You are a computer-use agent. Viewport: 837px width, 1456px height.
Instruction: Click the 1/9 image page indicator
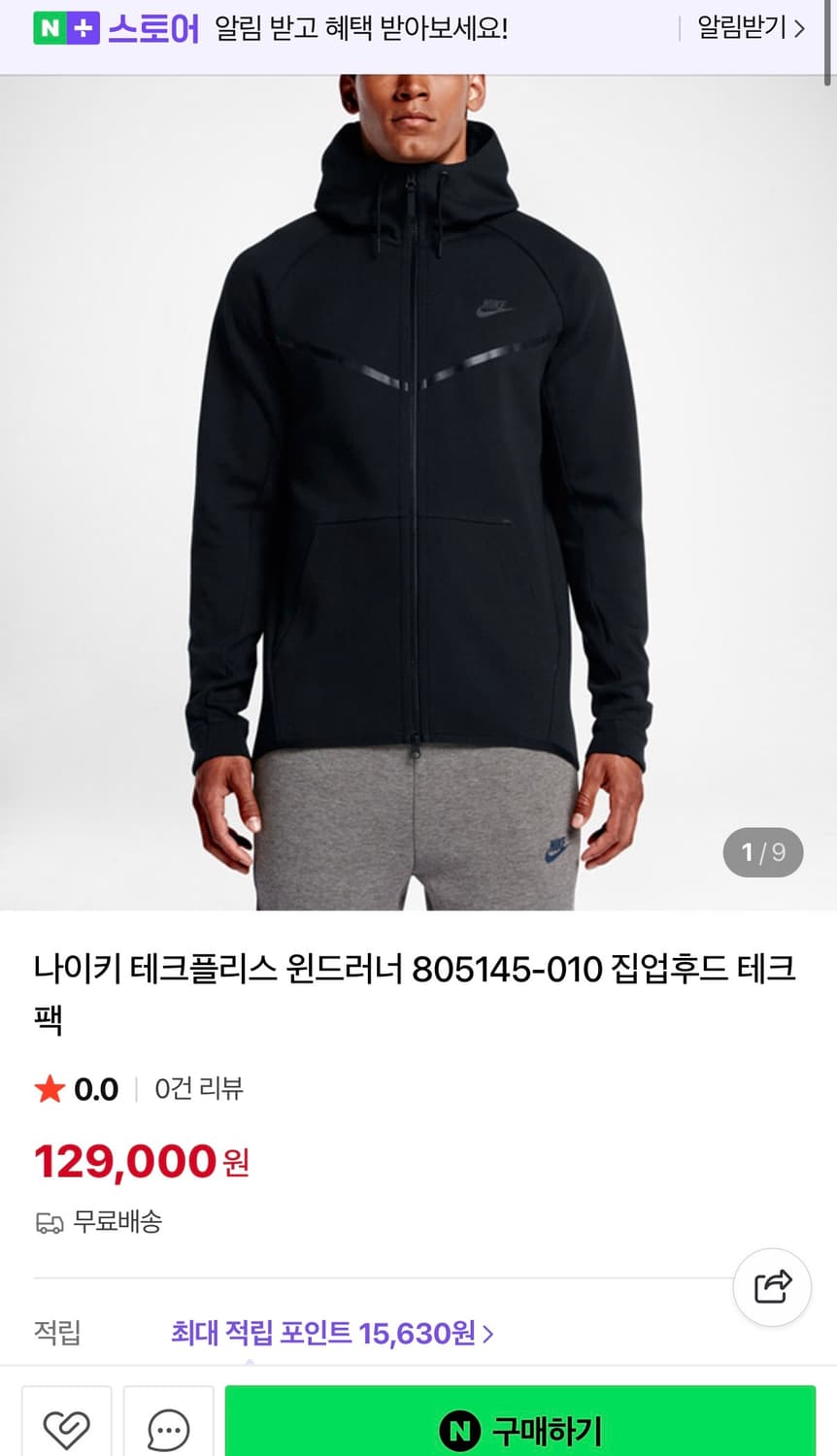click(763, 852)
